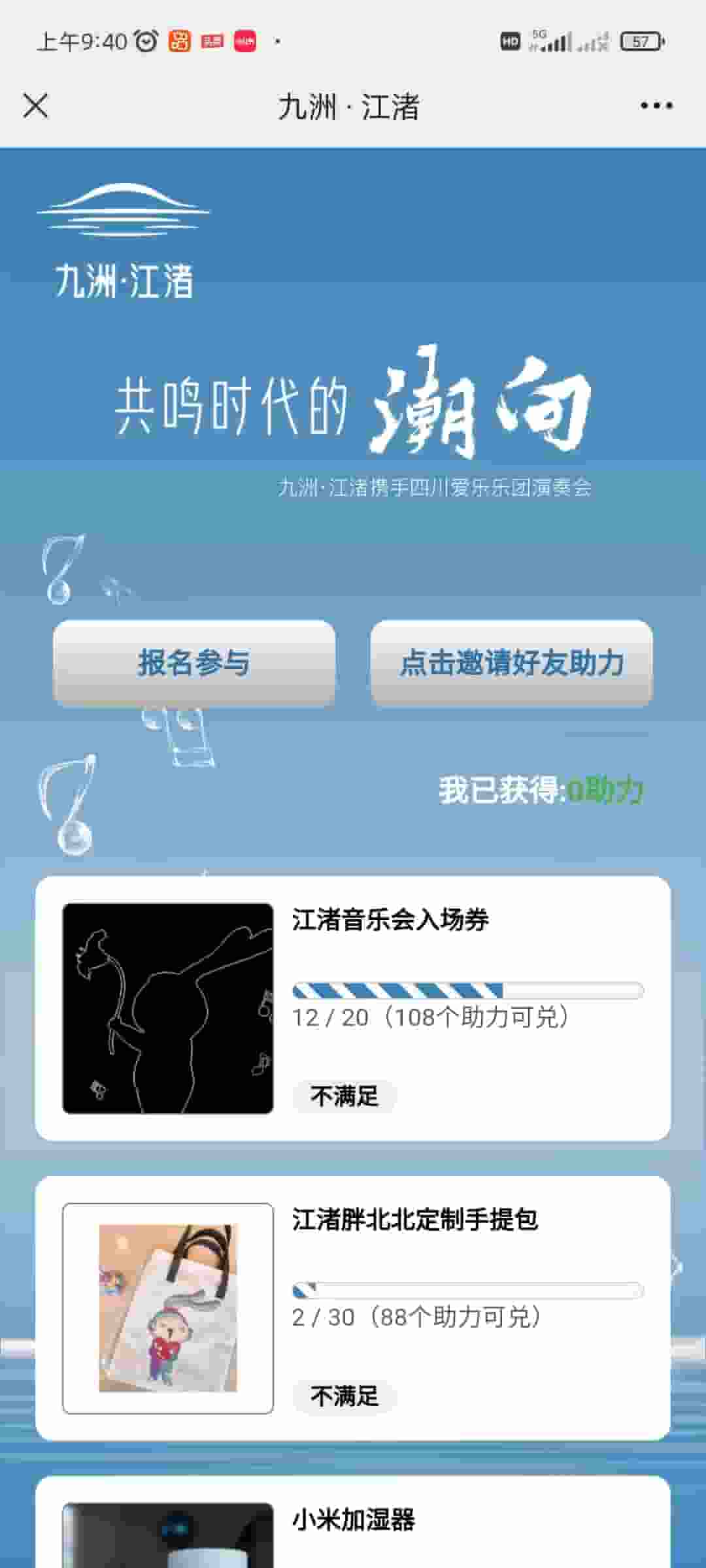Tap 不满足 under 江渚音乐会入场券
The width and height of the screenshot is (706, 1568).
point(345,1096)
